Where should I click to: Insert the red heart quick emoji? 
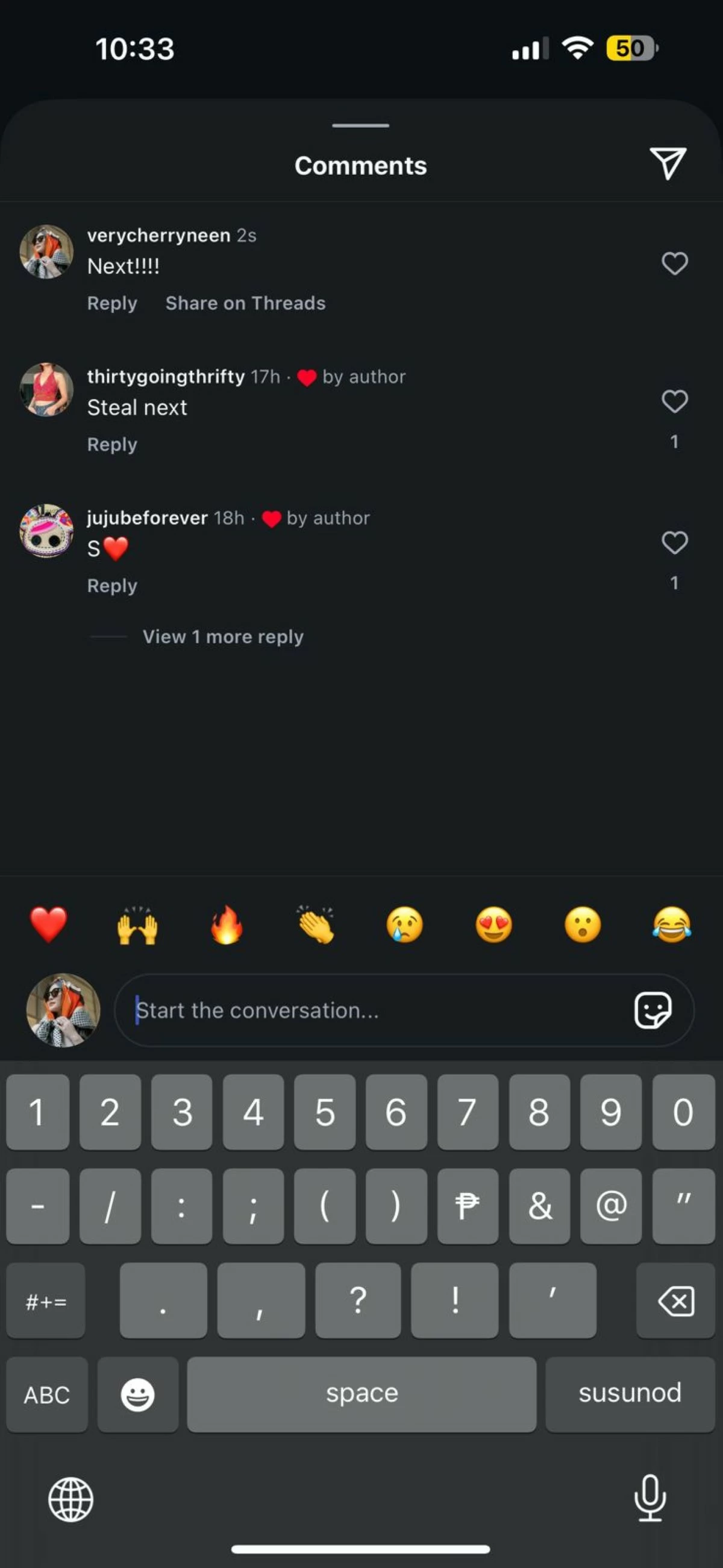tap(49, 925)
